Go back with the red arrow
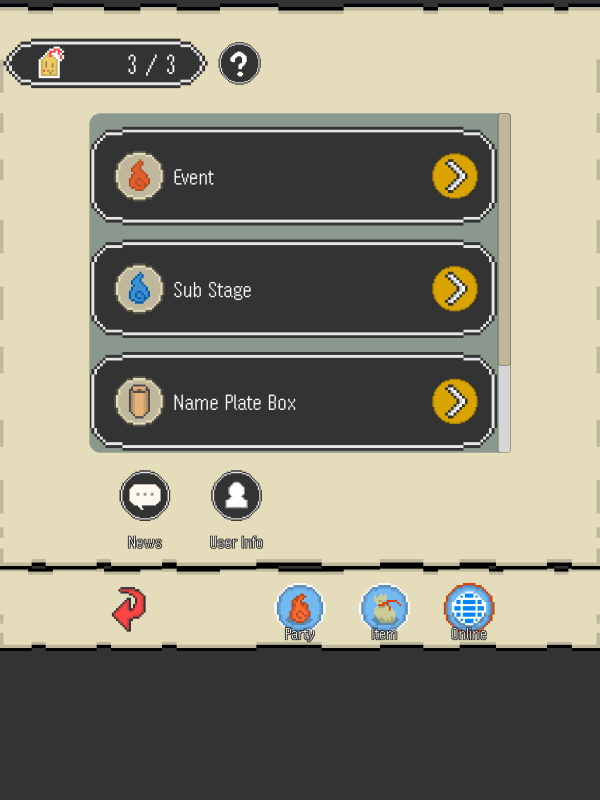The image size is (600, 800). (129, 609)
